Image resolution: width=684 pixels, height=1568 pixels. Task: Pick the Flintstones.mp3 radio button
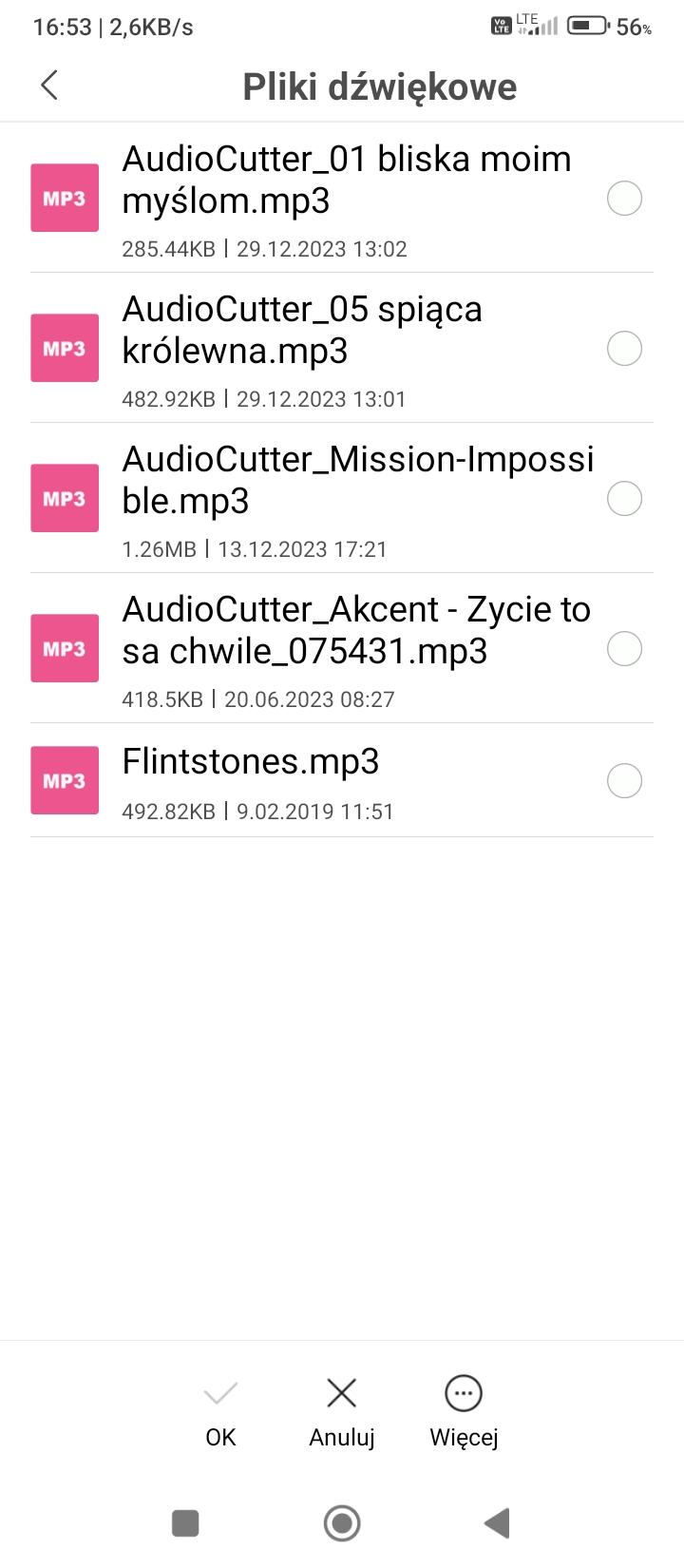[624, 781]
